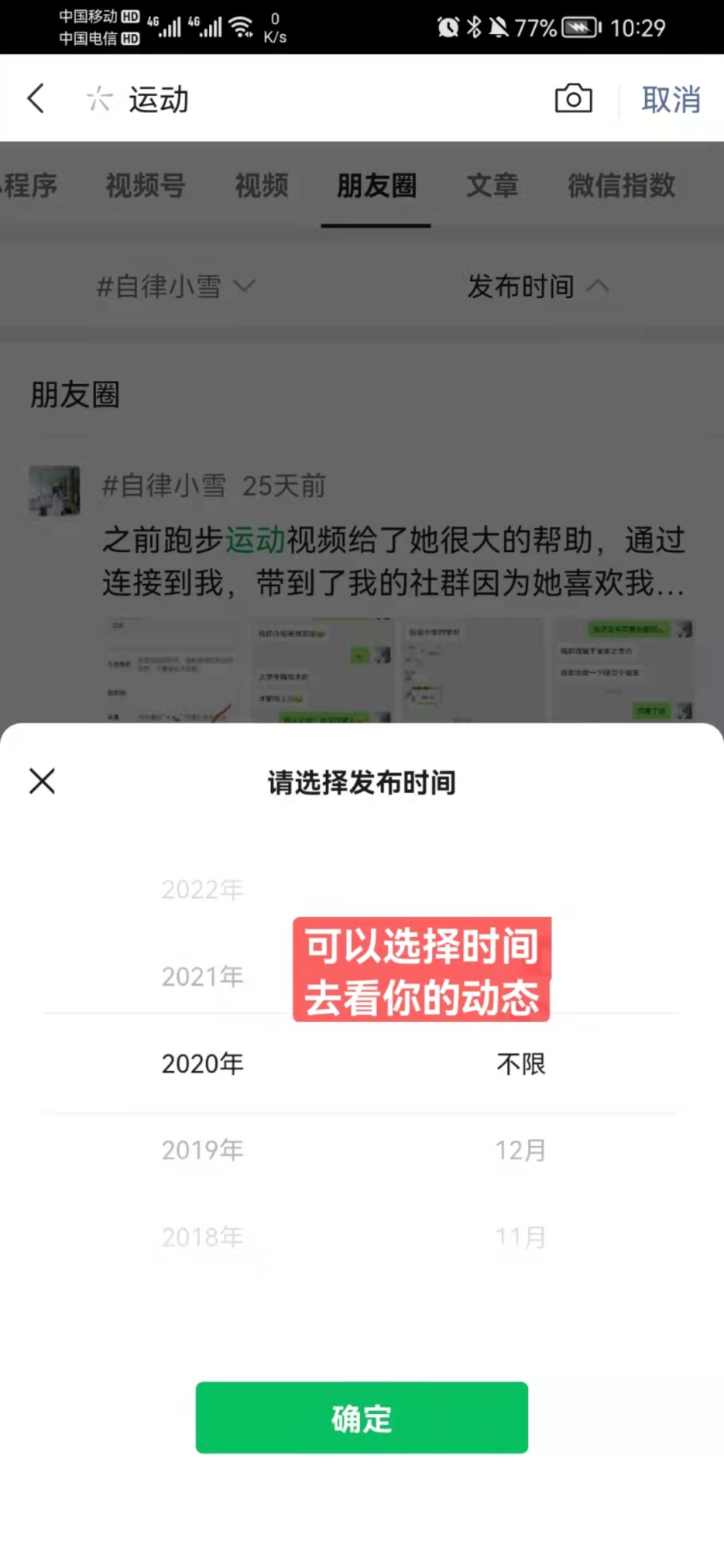Switch to the 文章 tab
Image resolution: width=724 pixels, height=1568 pixels.
[493, 186]
